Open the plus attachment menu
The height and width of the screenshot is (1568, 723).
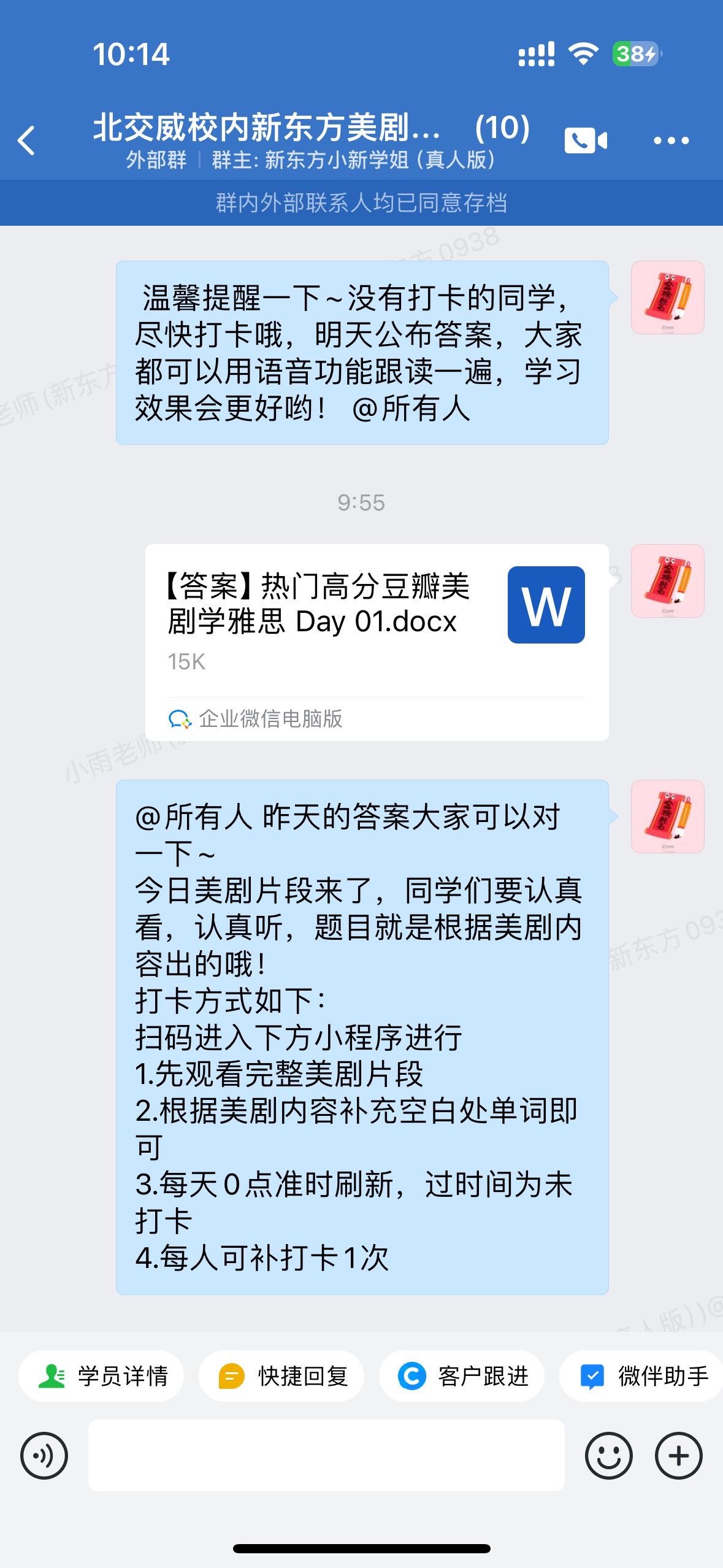coord(678,1455)
